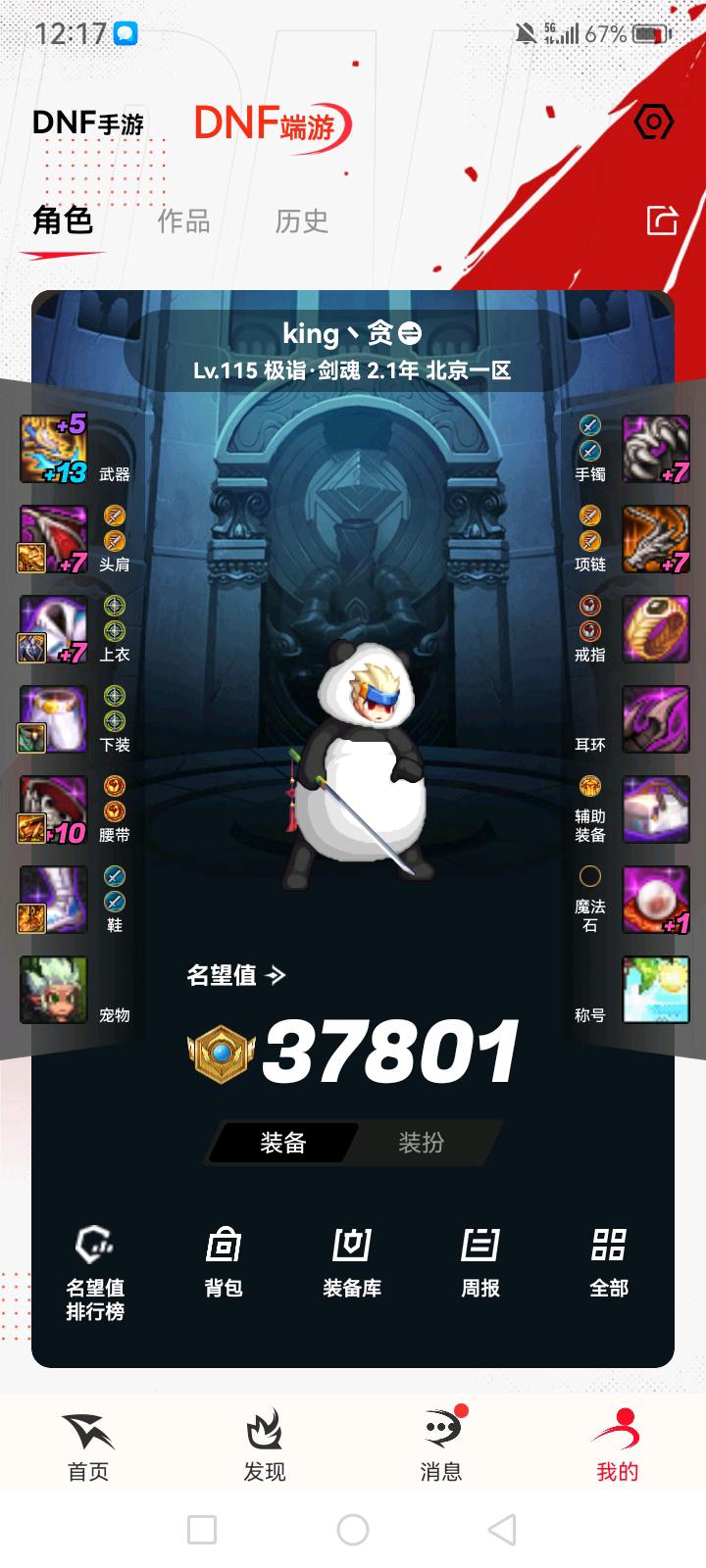Switch to the 装扮 segment

(x=421, y=1143)
